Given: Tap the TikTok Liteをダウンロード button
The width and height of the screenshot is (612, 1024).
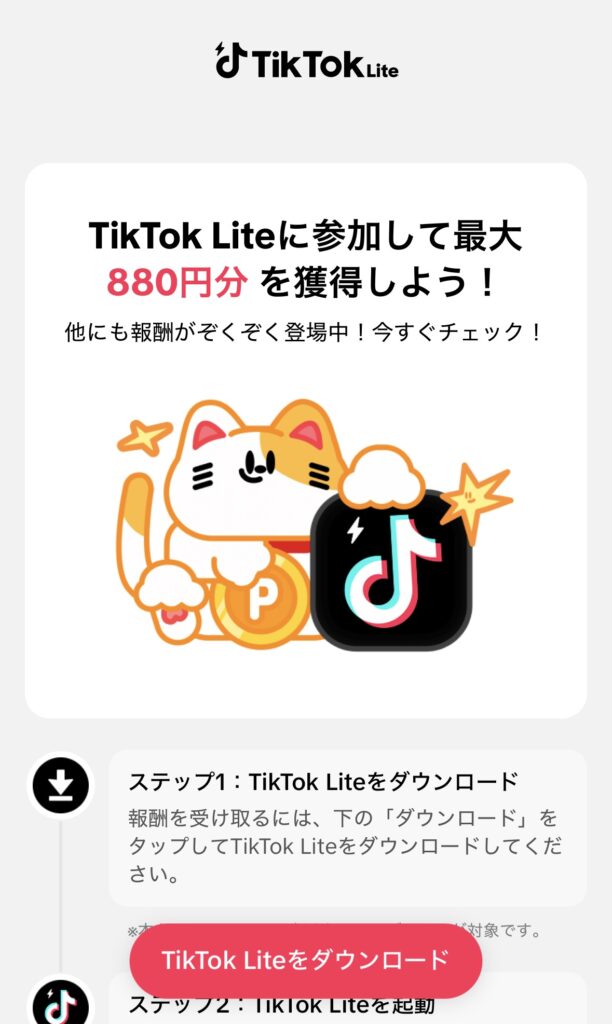Looking at the screenshot, I should 305,960.
